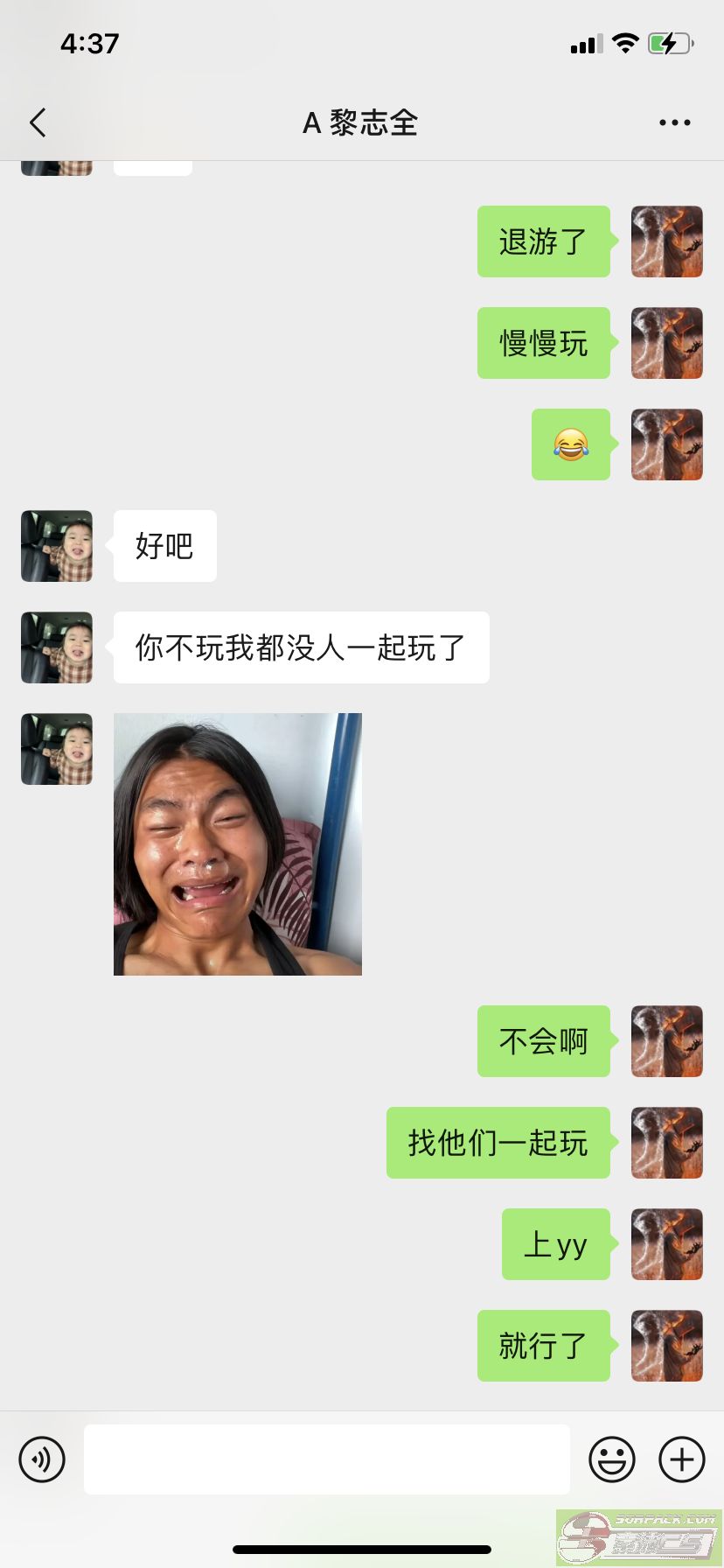
Task: Open own avatar beside 退游了 message
Action: tap(667, 241)
